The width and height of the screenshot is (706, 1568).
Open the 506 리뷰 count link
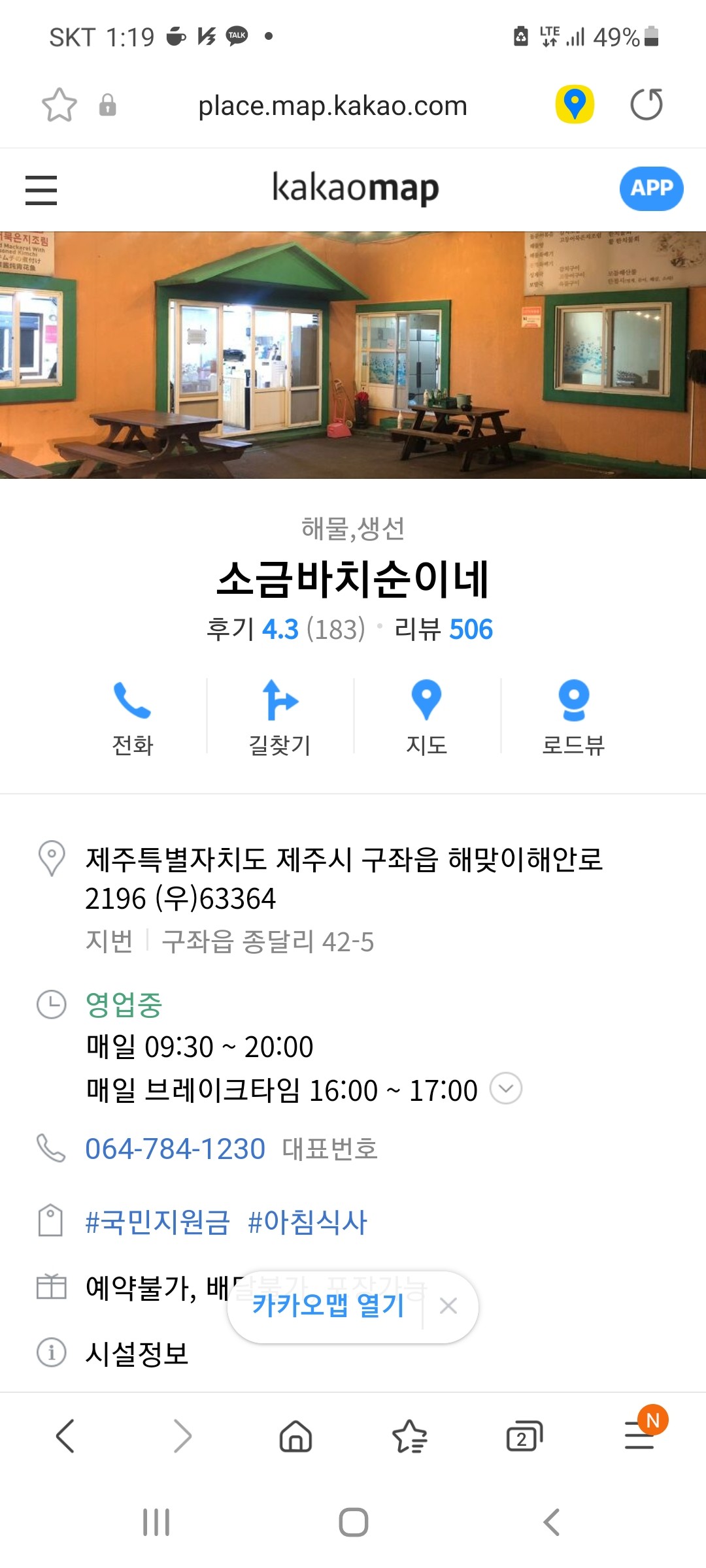(471, 629)
